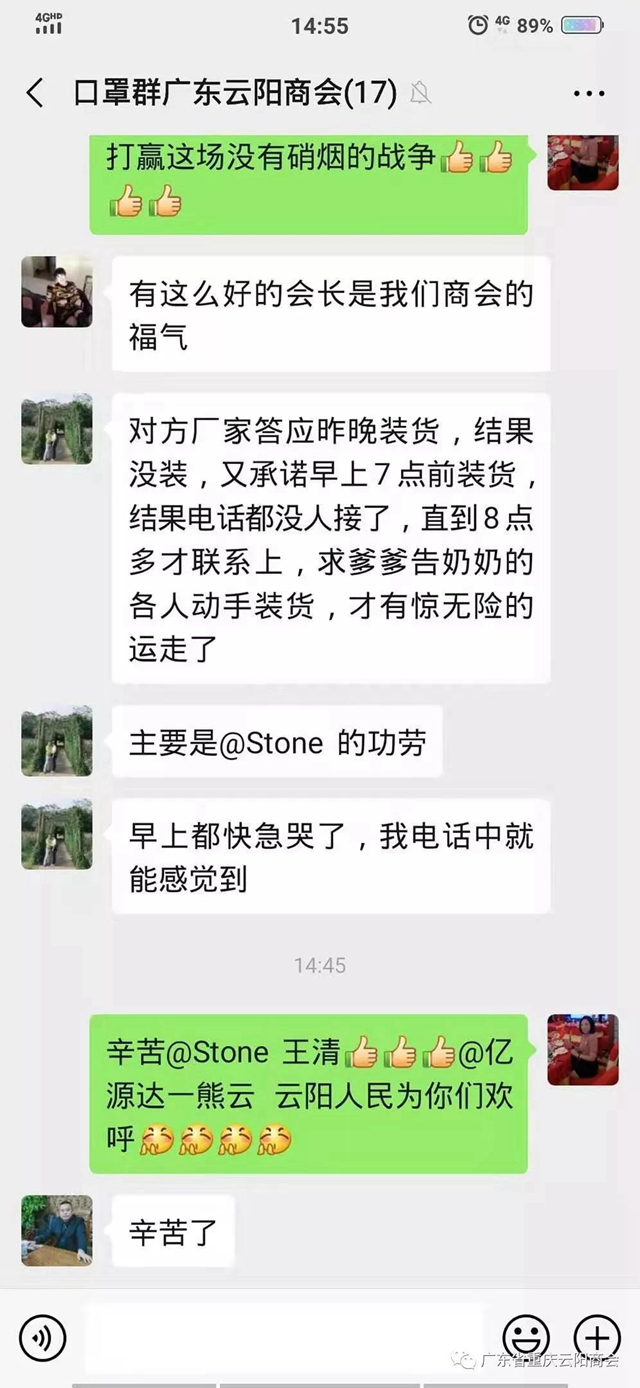
Task: Tap own avatar next to 云阳人民为你们欢呼 message
Action: click(582, 1050)
